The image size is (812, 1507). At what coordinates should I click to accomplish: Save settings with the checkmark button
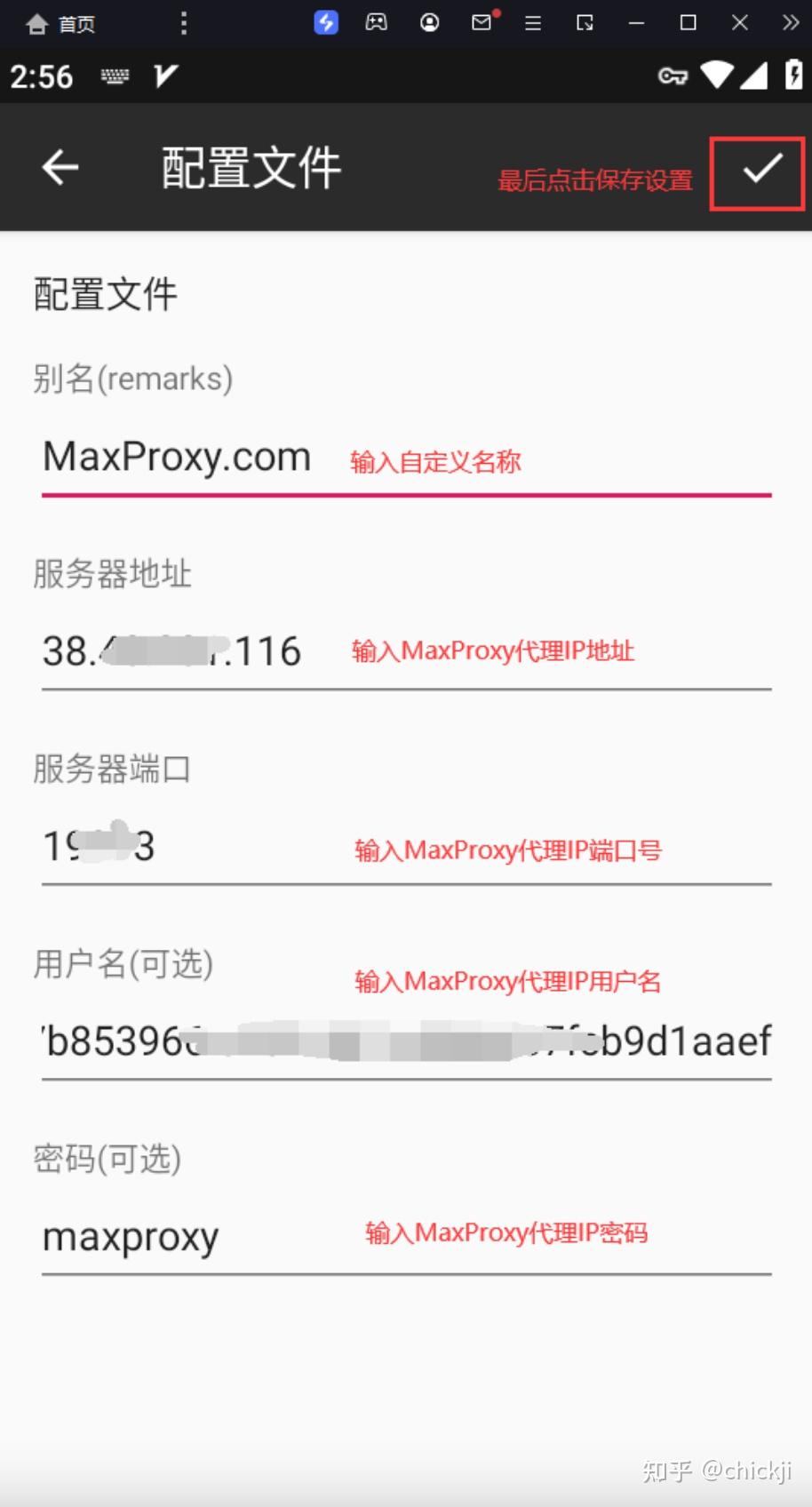[x=756, y=172]
